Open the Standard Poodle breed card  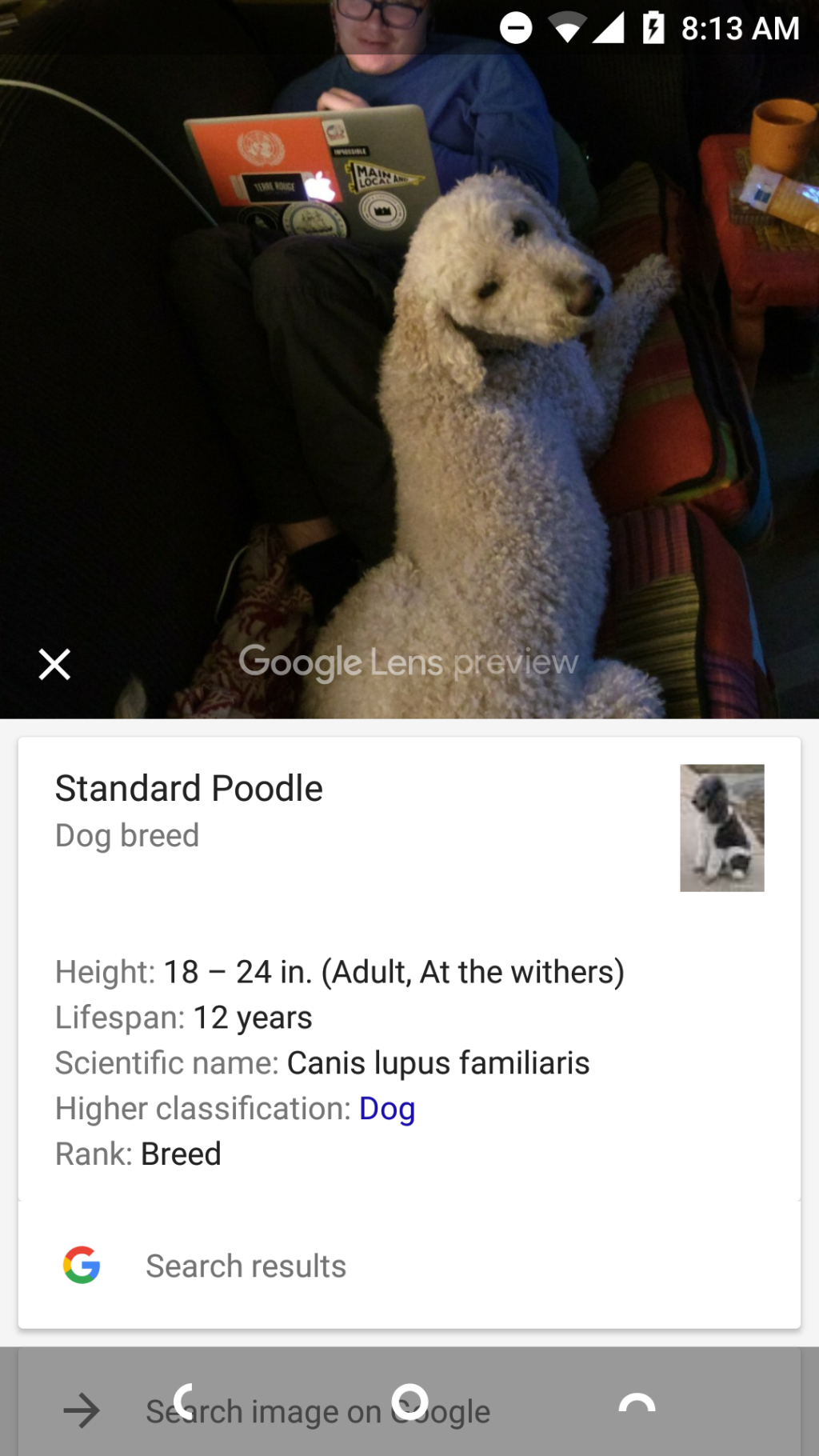coord(189,789)
